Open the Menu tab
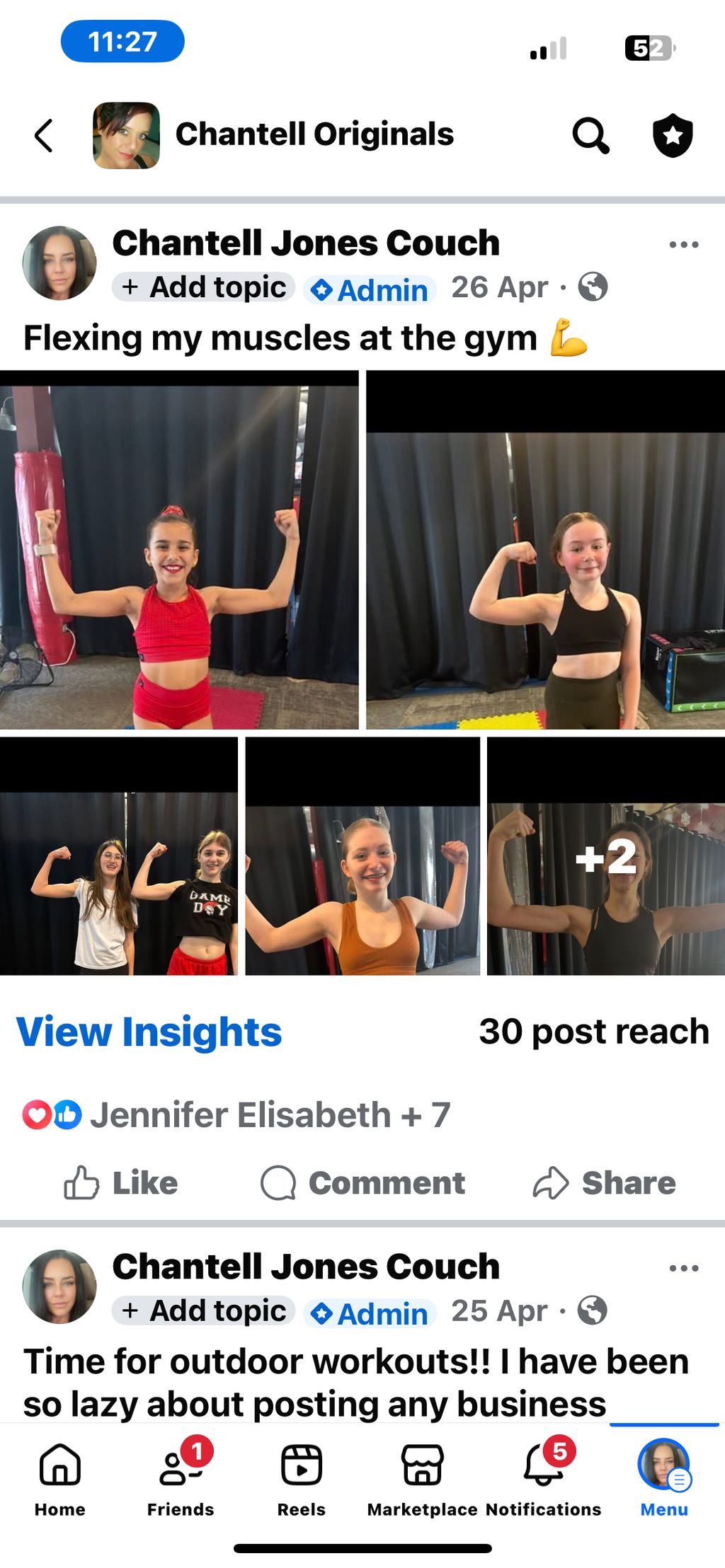Screen dimensions: 725x1568 (x=664, y=1479)
